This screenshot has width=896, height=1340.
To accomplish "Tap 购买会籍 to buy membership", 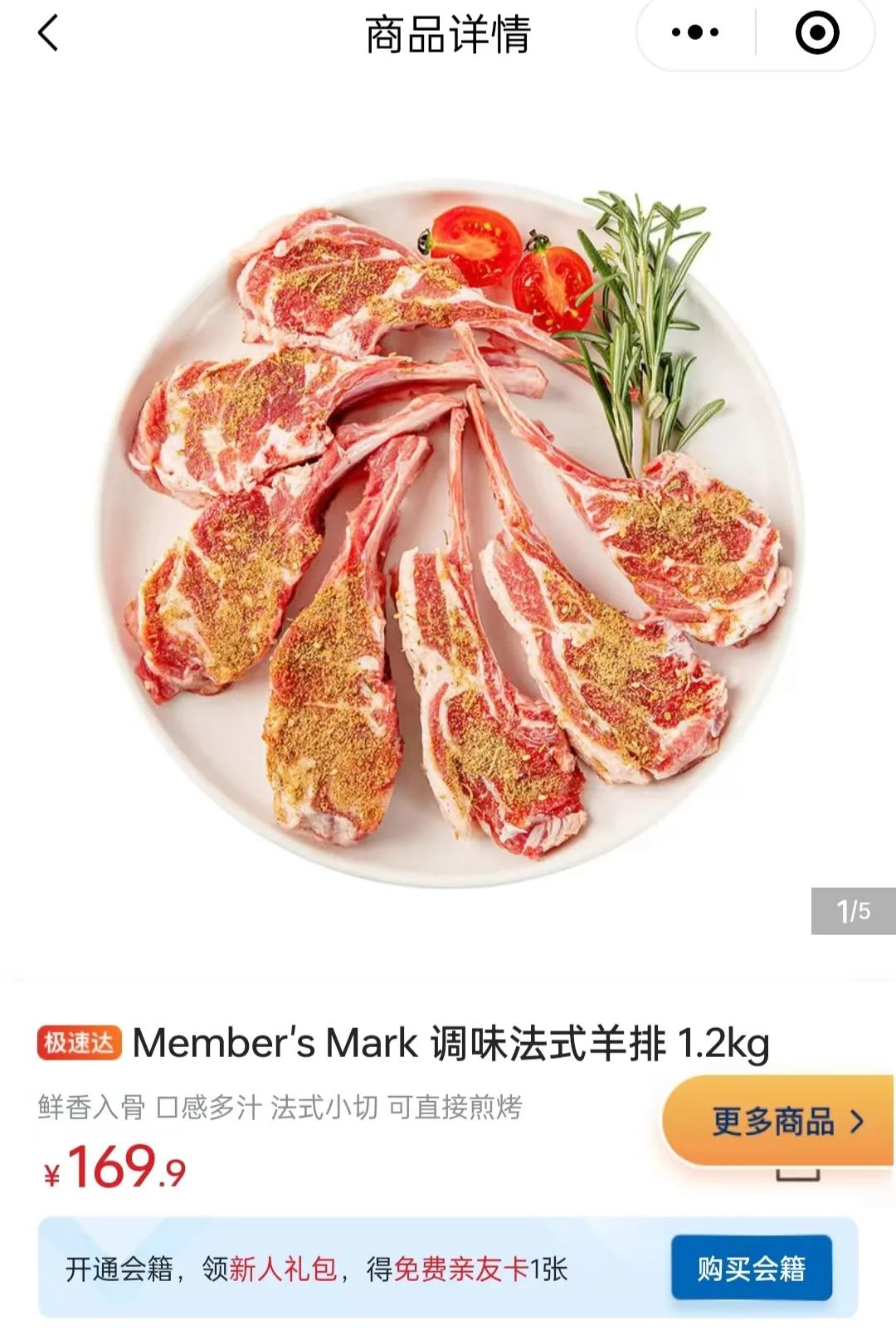I will click(751, 1268).
